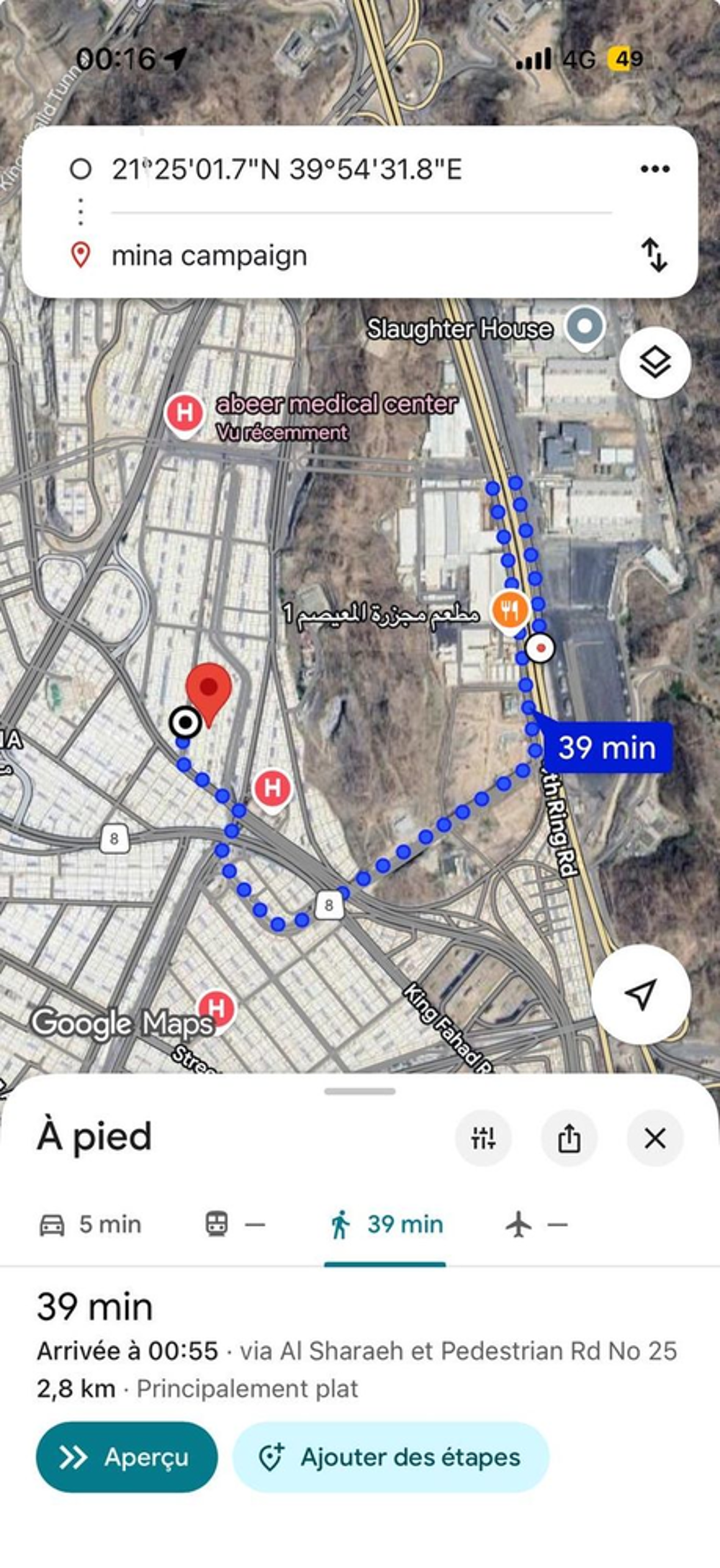
Task: Switch to driving mode 5 min
Action: pyautogui.click(x=90, y=1224)
